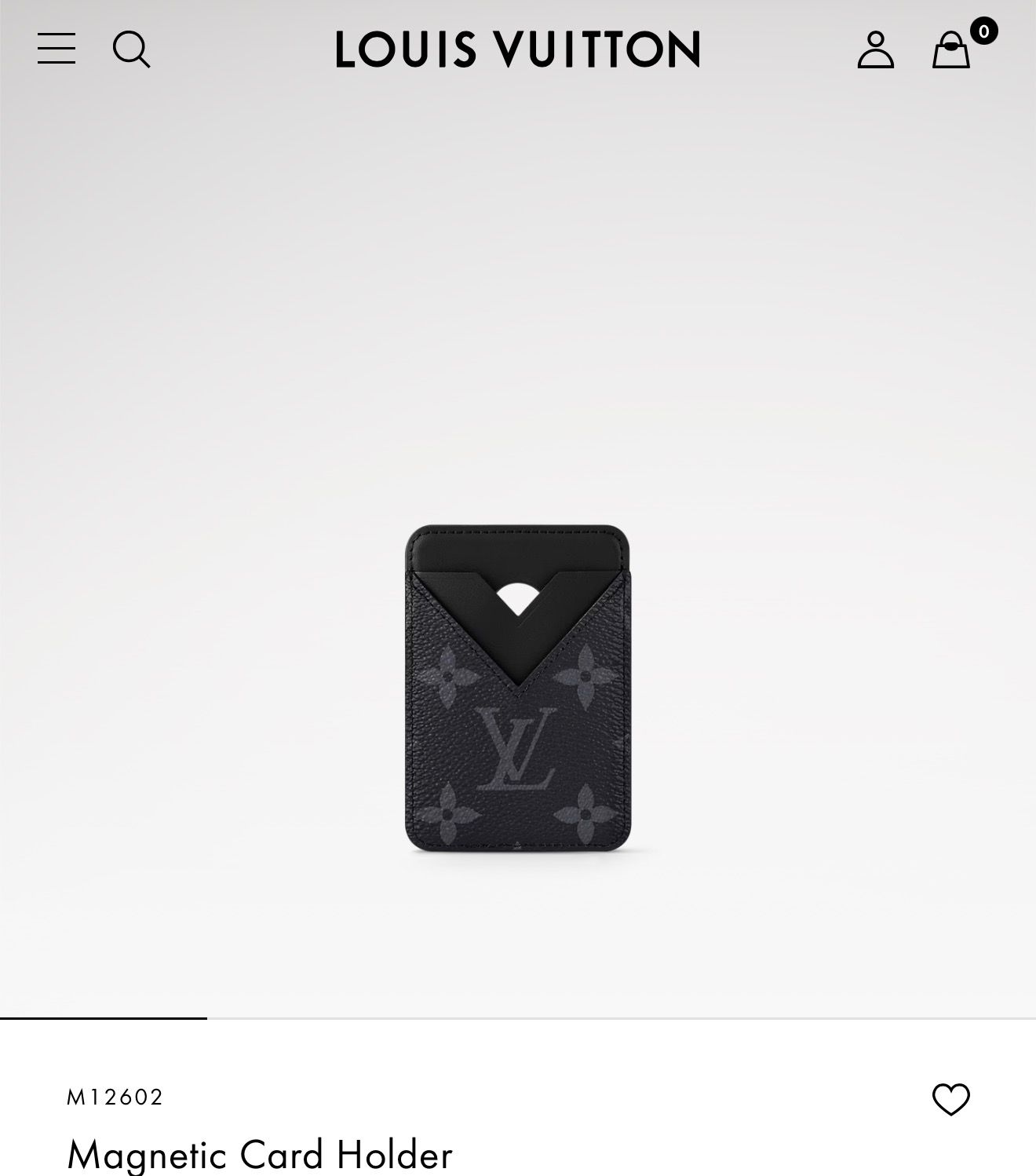Open the menu from the top-left corner

pos(55,49)
